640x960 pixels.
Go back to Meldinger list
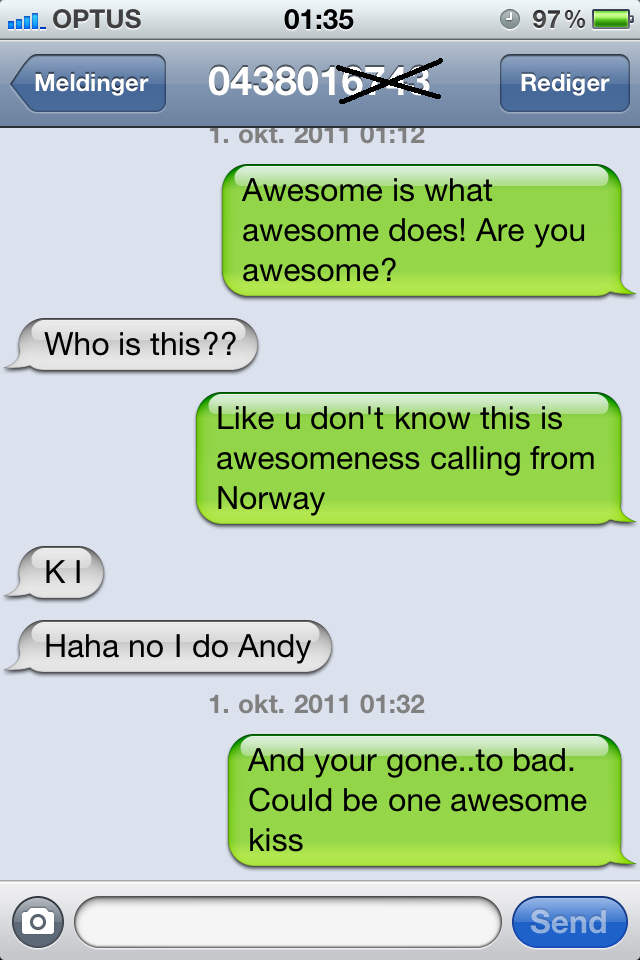tap(89, 83)
